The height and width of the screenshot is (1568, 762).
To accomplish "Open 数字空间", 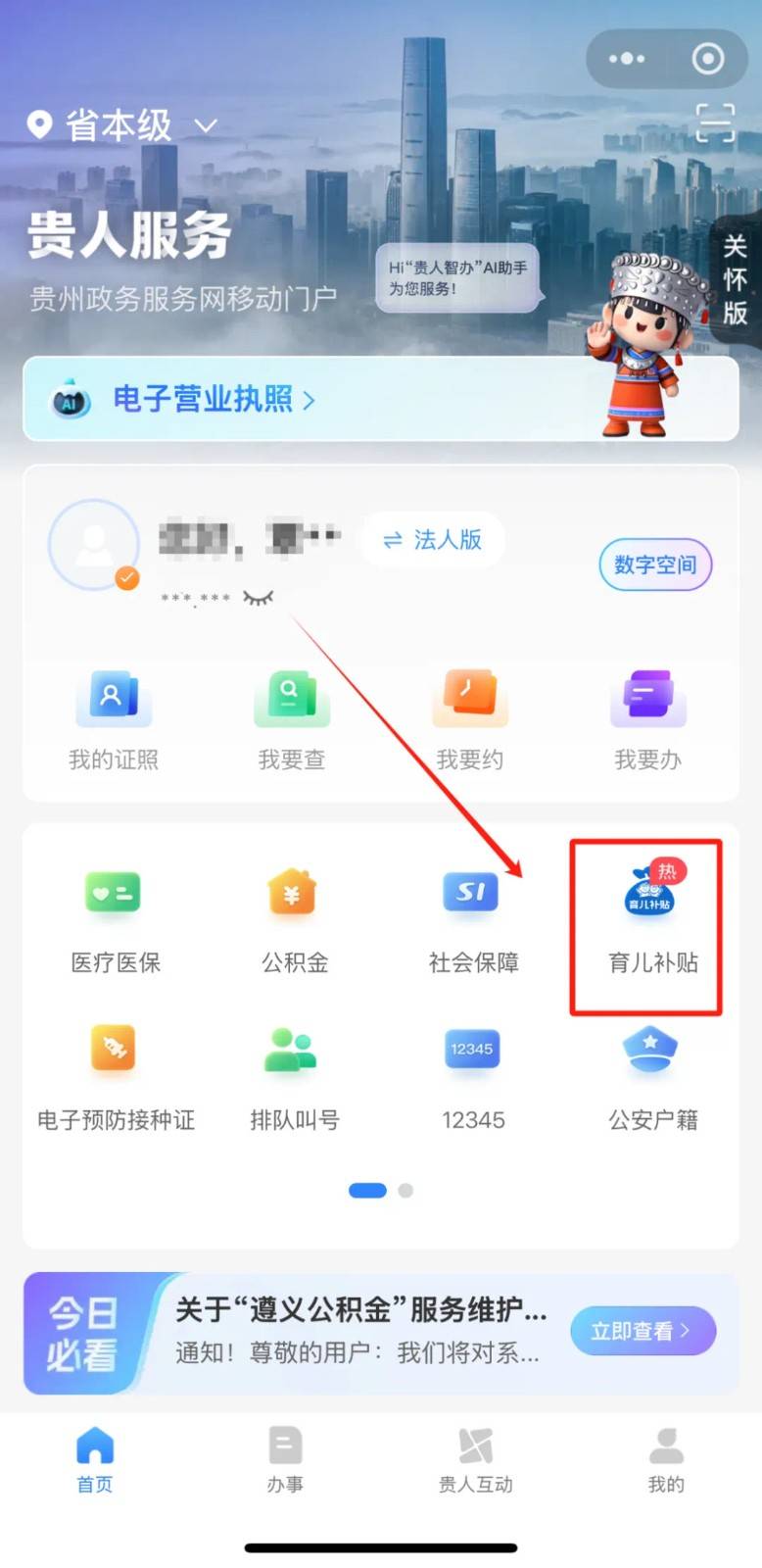I will pos(654,564).
